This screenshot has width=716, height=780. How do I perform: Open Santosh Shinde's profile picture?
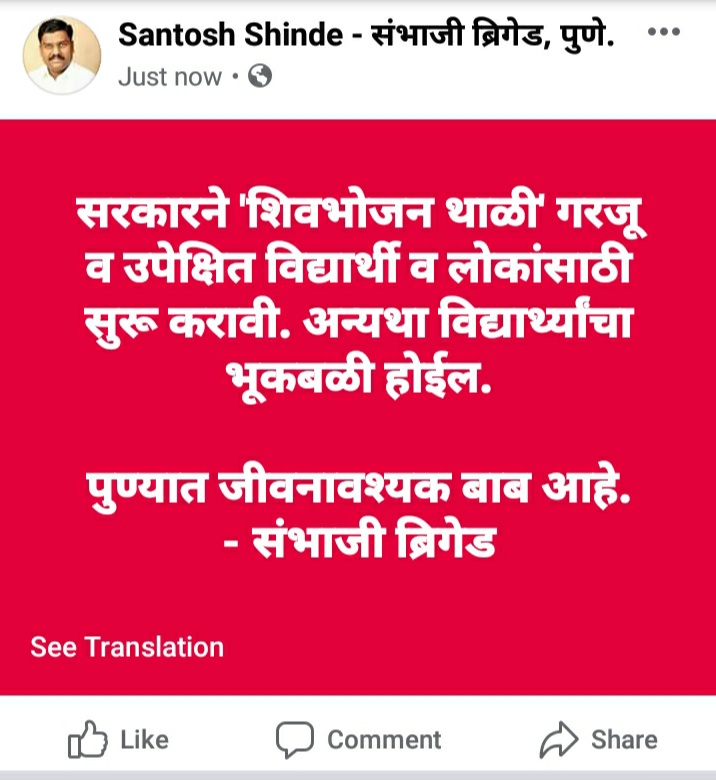click(x=62, y=55)
